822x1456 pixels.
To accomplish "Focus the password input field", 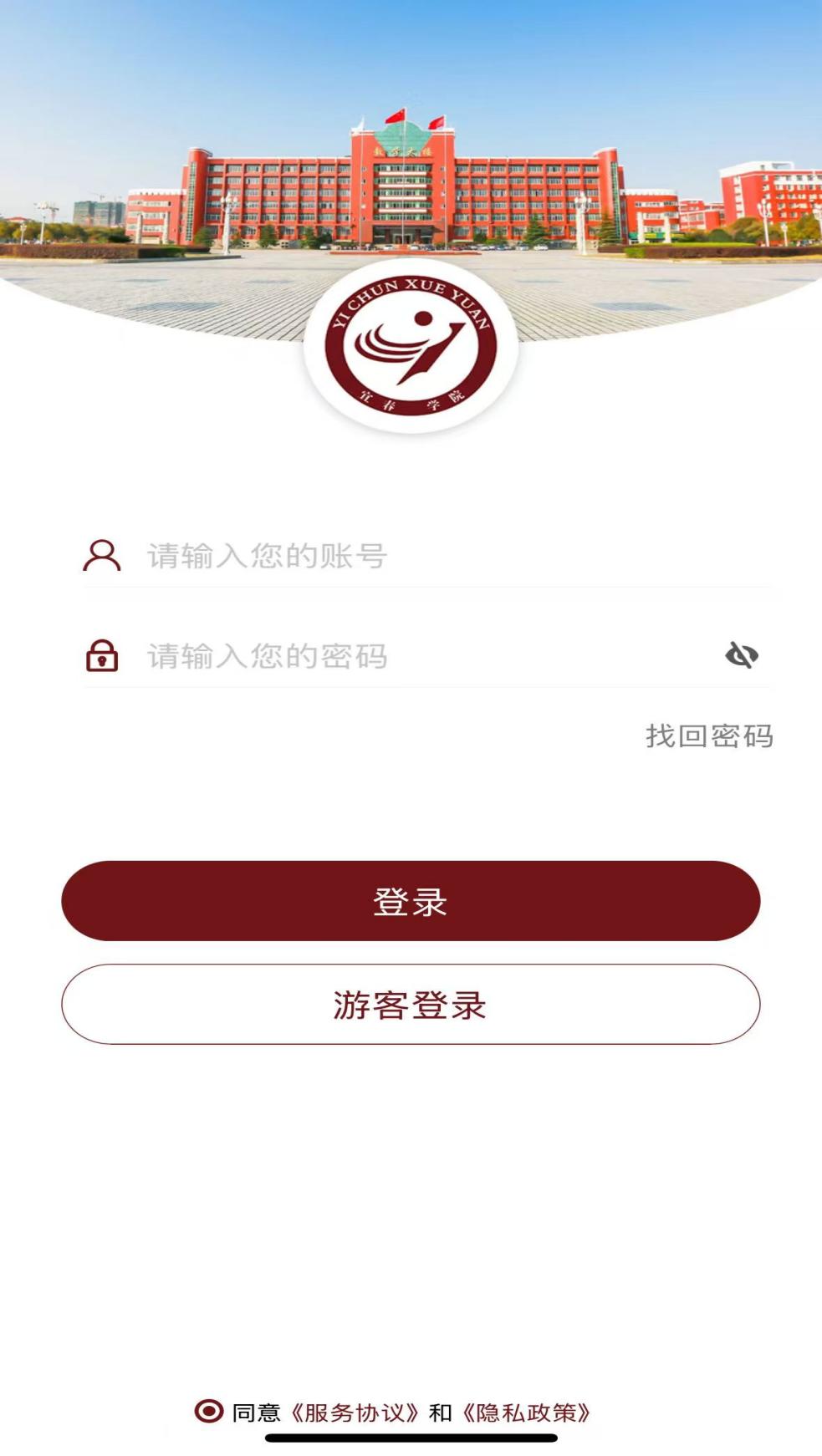I will [x=418, y=656].
